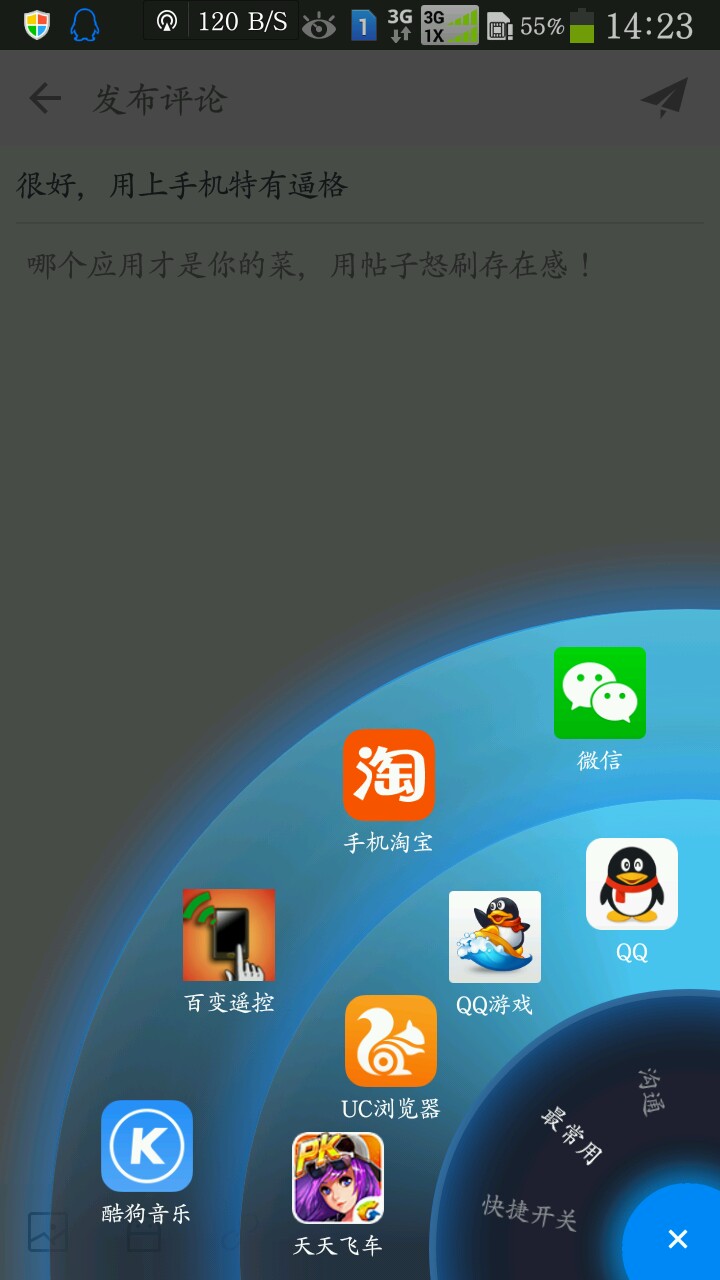The width and height of the screenshot is (720, 1280).
Task: Tap the comment title field
Action: coord(360,185)
